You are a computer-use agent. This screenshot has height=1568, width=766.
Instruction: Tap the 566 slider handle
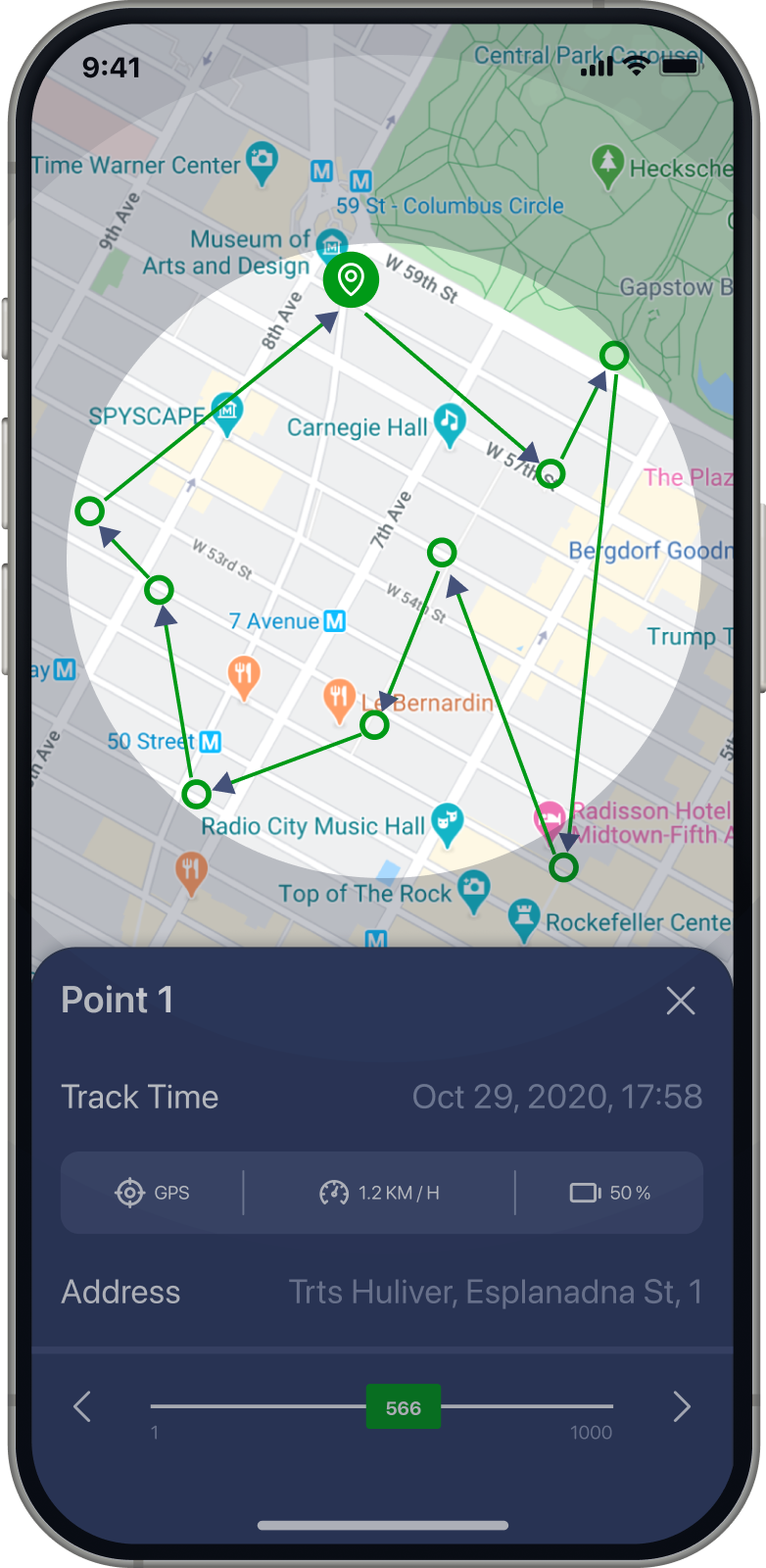point(403,1407)
